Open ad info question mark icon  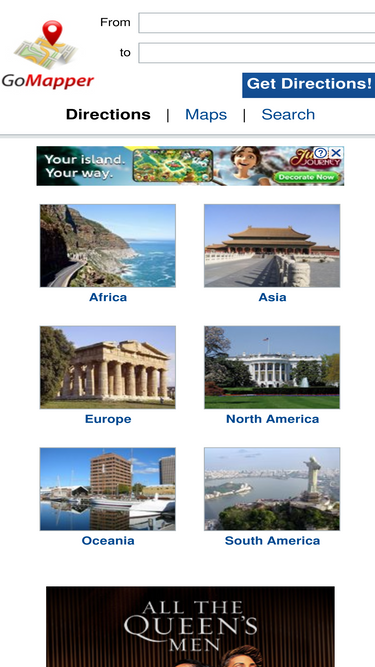(x=321, y=153)
